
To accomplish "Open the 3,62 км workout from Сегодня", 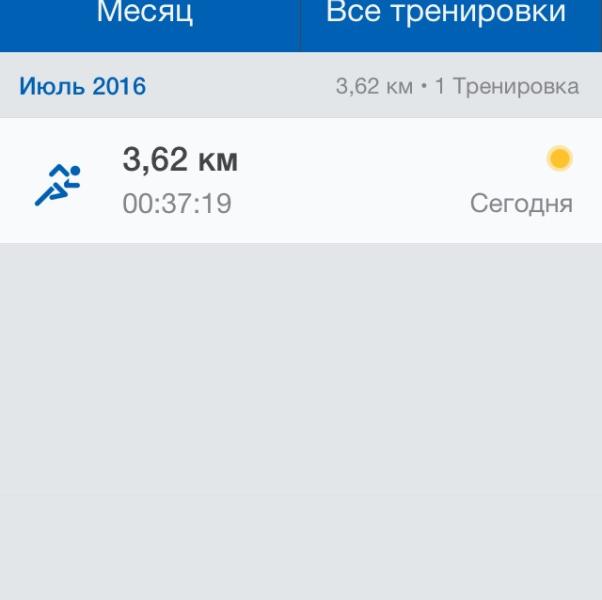I will [x=300, y=181].
